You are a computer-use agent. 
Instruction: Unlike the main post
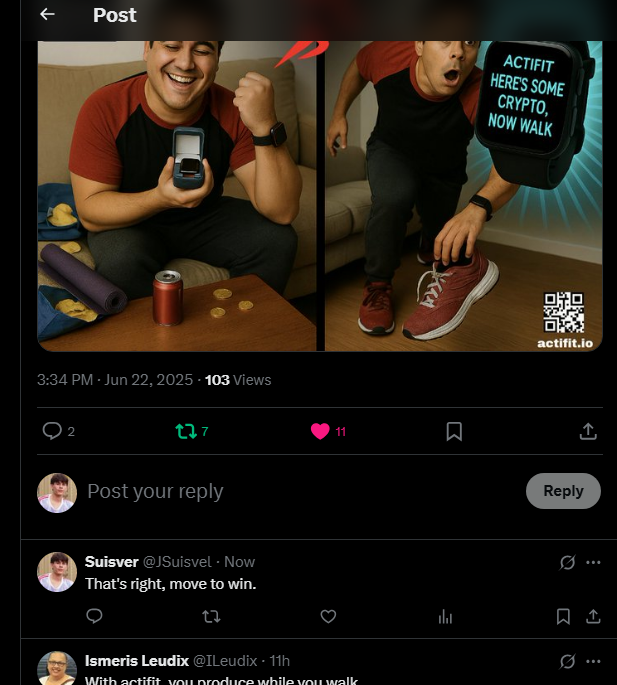pos(320,431)
